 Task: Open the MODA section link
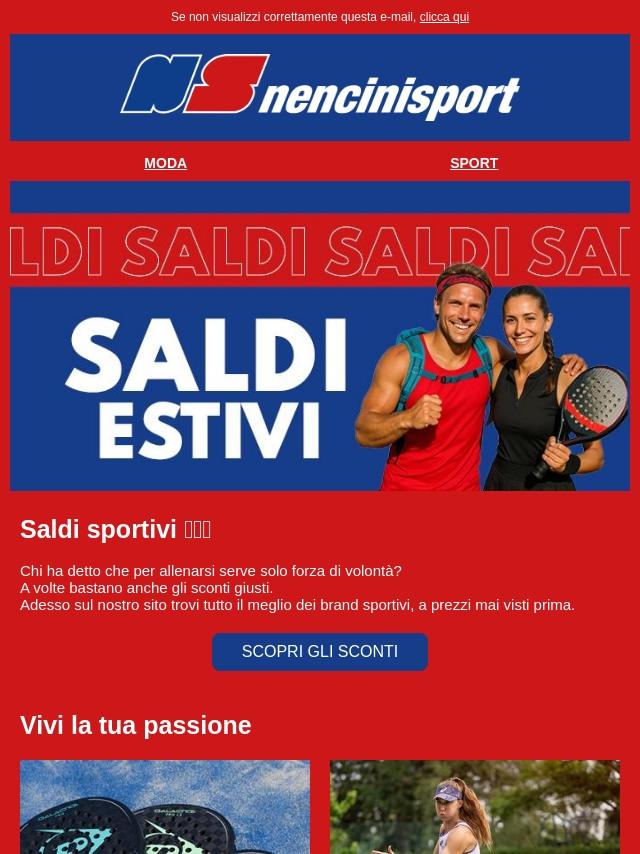[165, 163]
